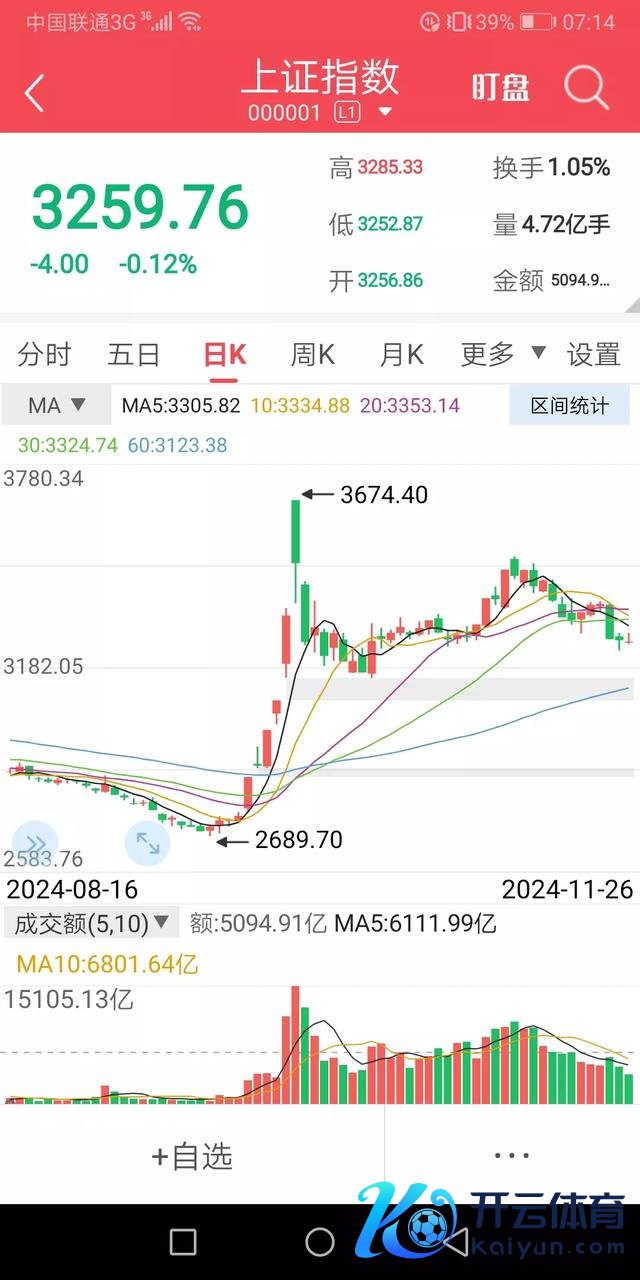Open the 更多 chart period dropdown

point(503,354)
